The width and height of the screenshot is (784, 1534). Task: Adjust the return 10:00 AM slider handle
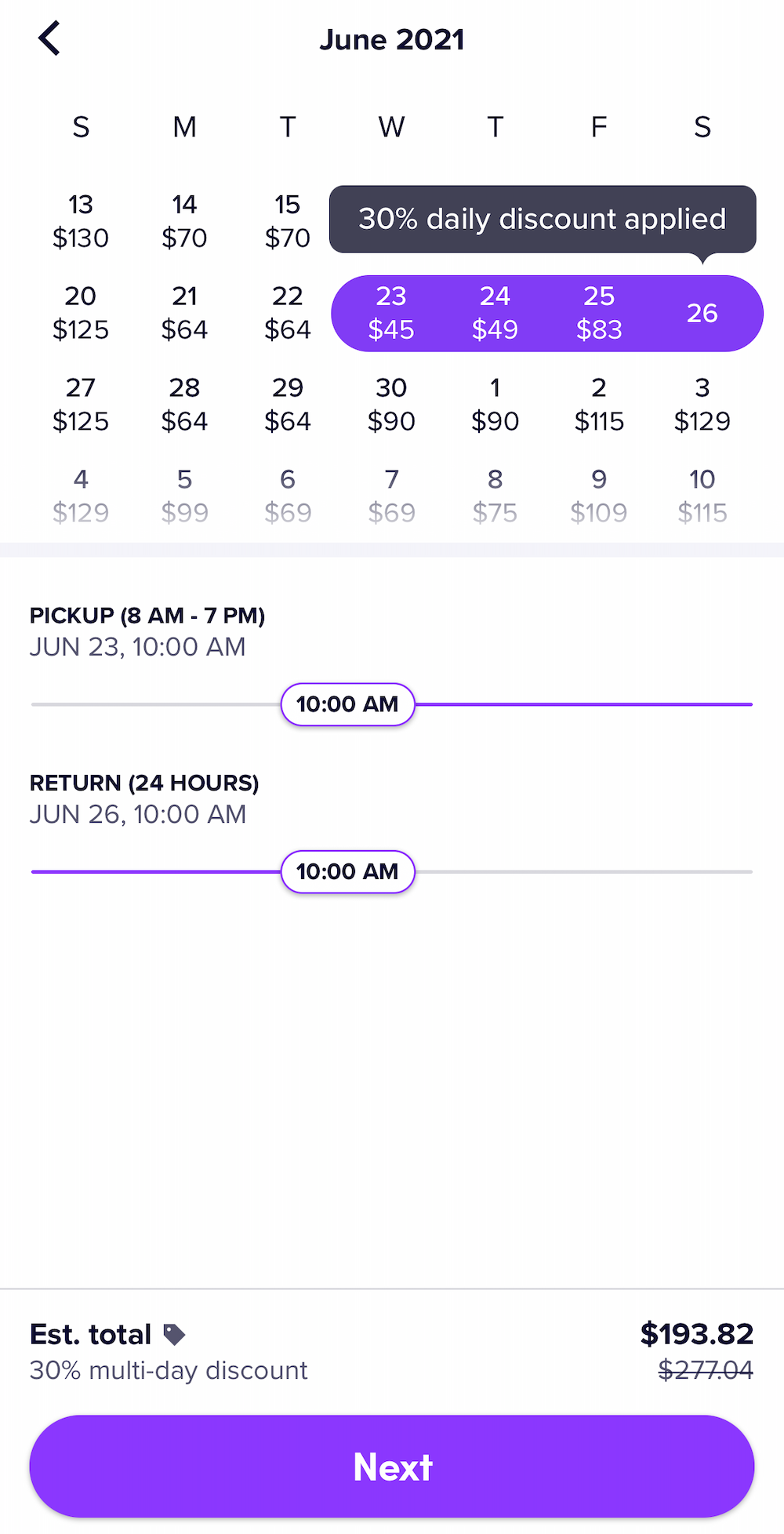(347, 871)
